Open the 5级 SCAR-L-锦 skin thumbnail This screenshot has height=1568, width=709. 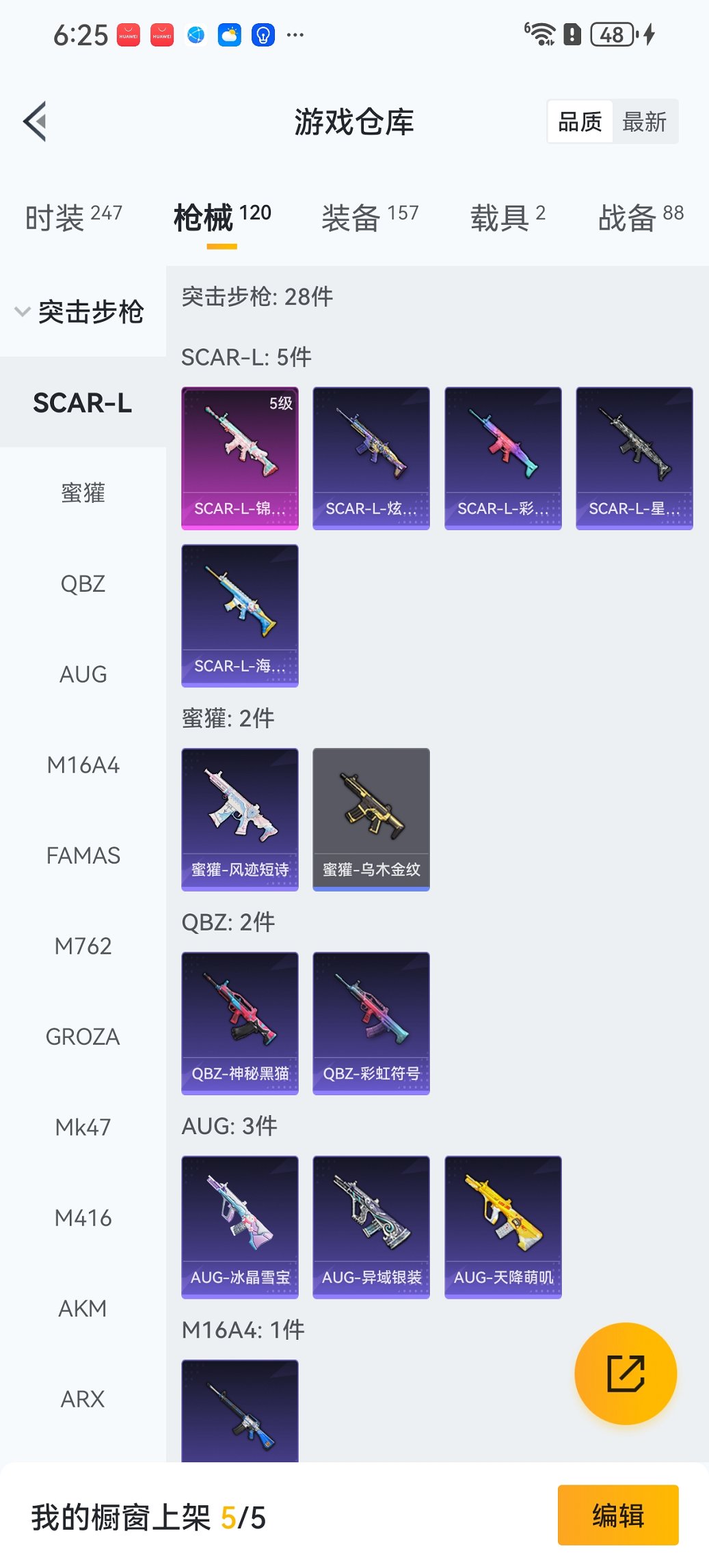pos(239,456)
